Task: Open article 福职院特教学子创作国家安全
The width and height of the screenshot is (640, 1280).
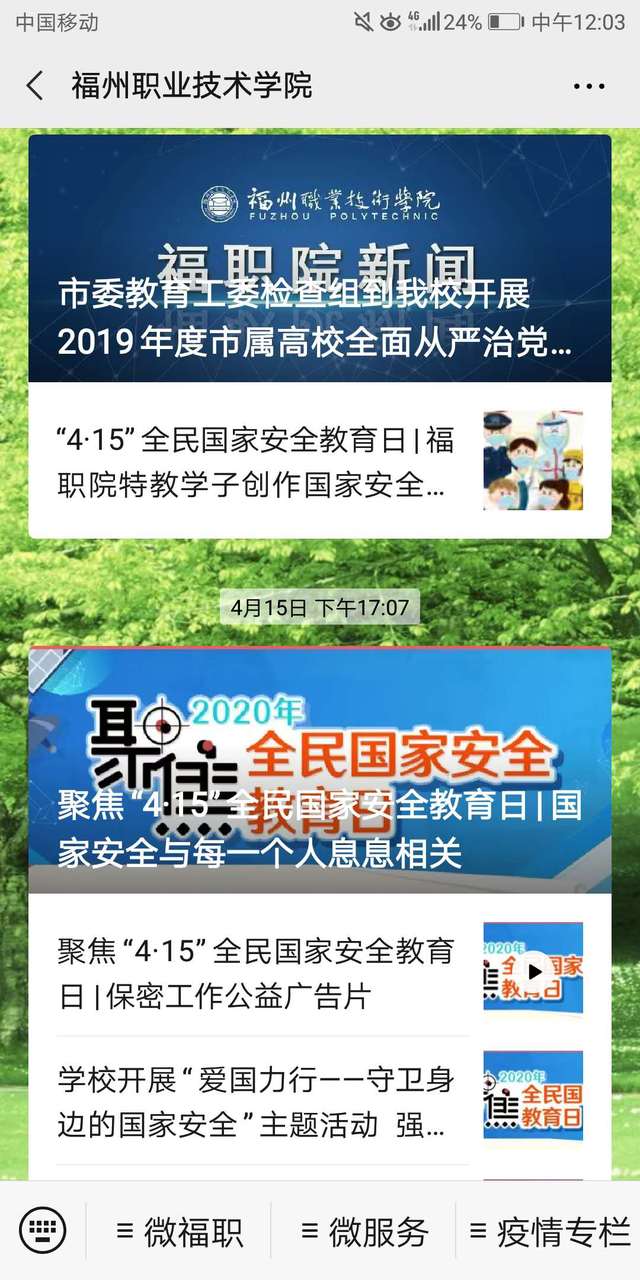Action: [x=319, y=461]
